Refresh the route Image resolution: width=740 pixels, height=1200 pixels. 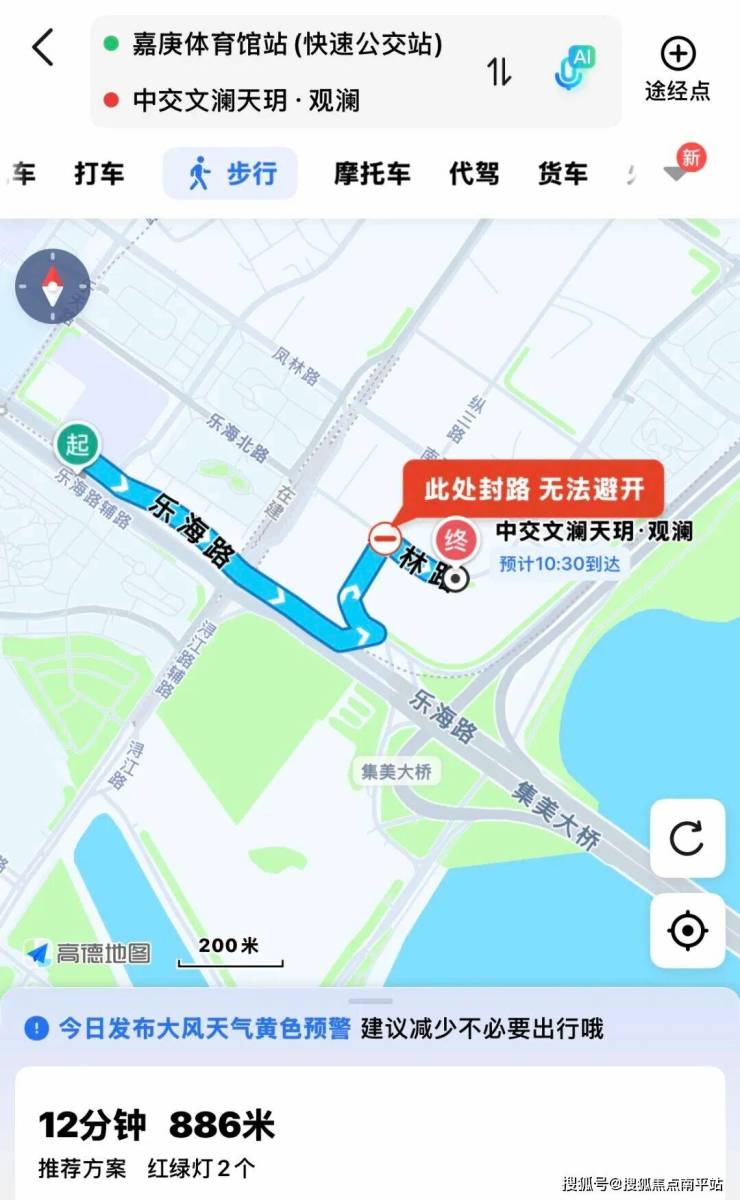[687, 838]
